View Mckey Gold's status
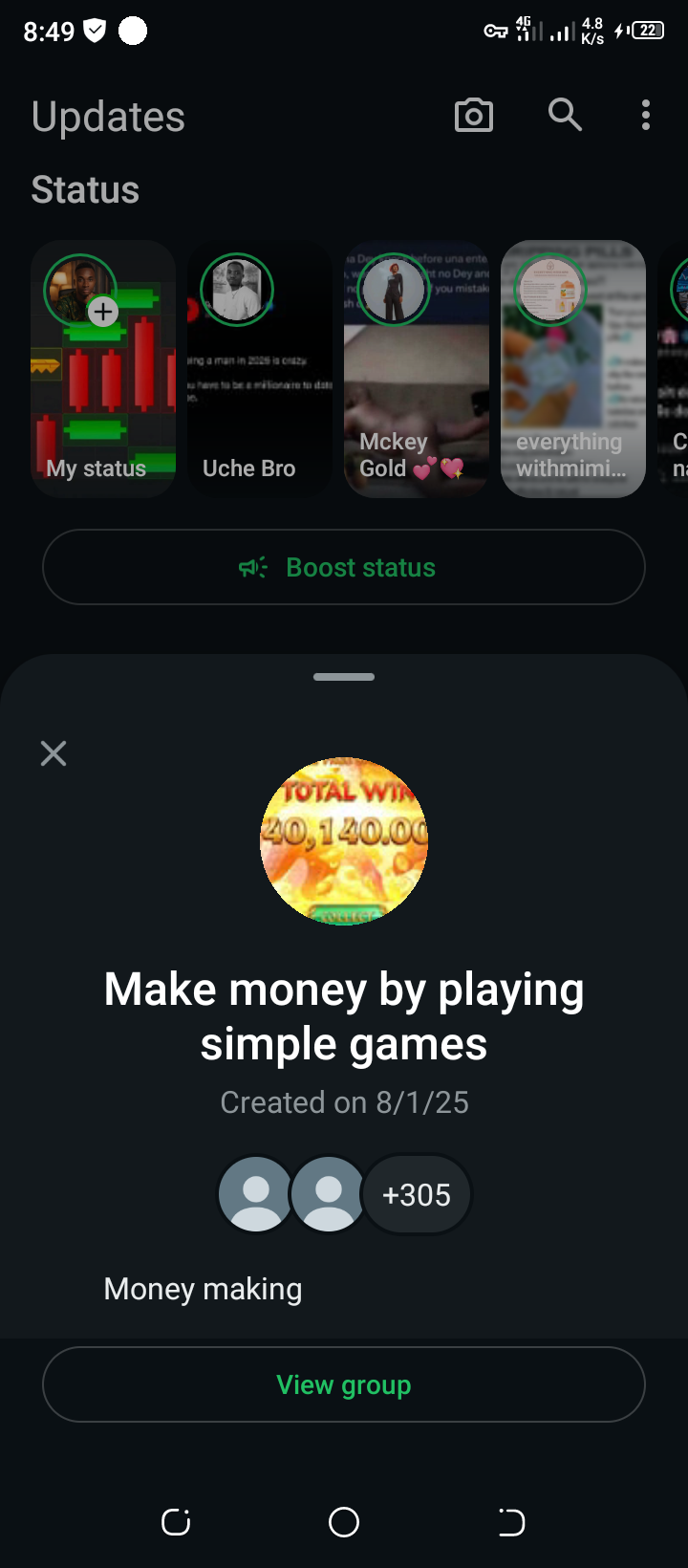Image resolution: width=688 pixels, height=1568 pixels. (416, 369)
